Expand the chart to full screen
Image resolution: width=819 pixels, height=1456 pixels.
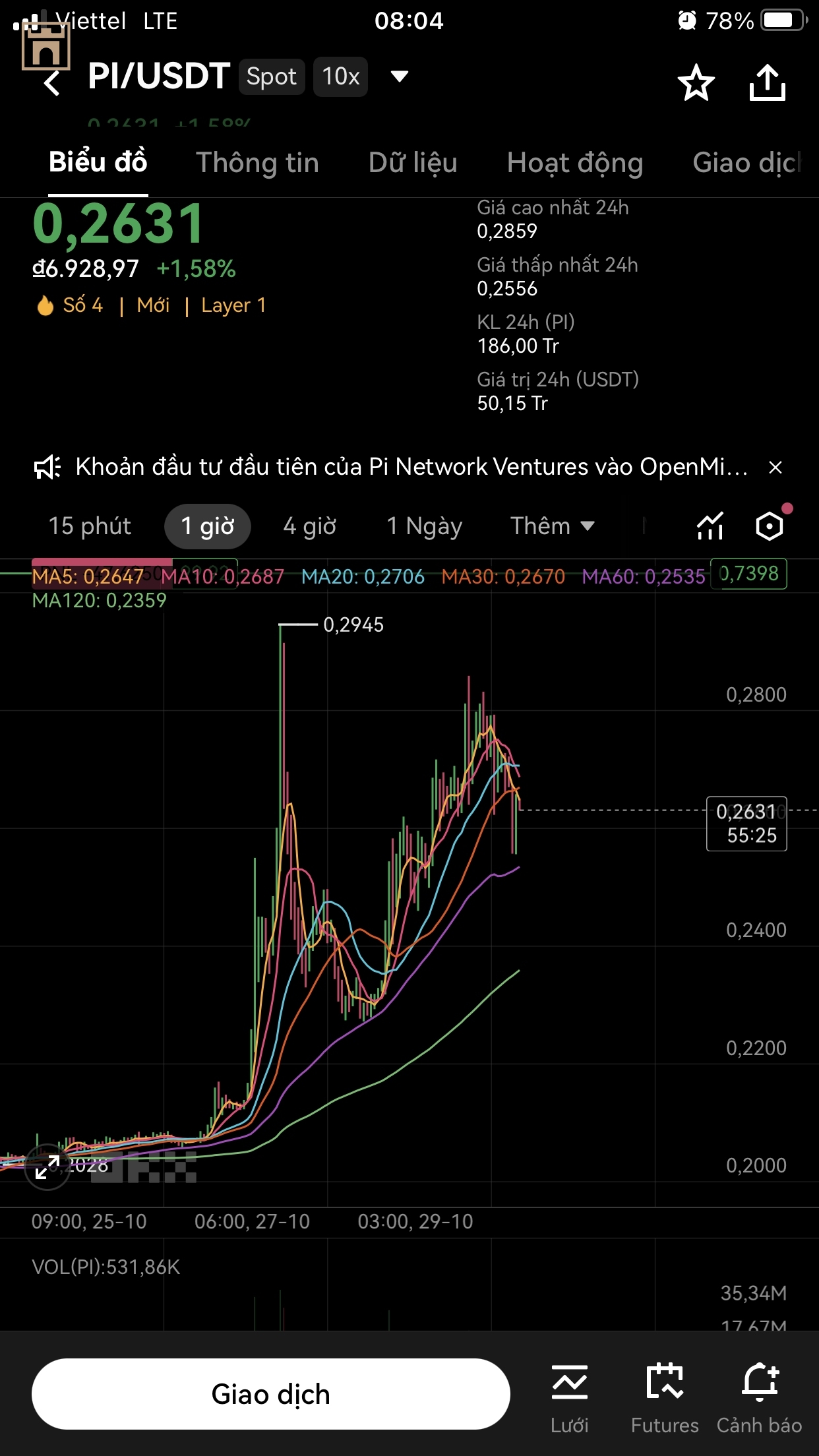pyautogui.click(x=47, y=1167)
